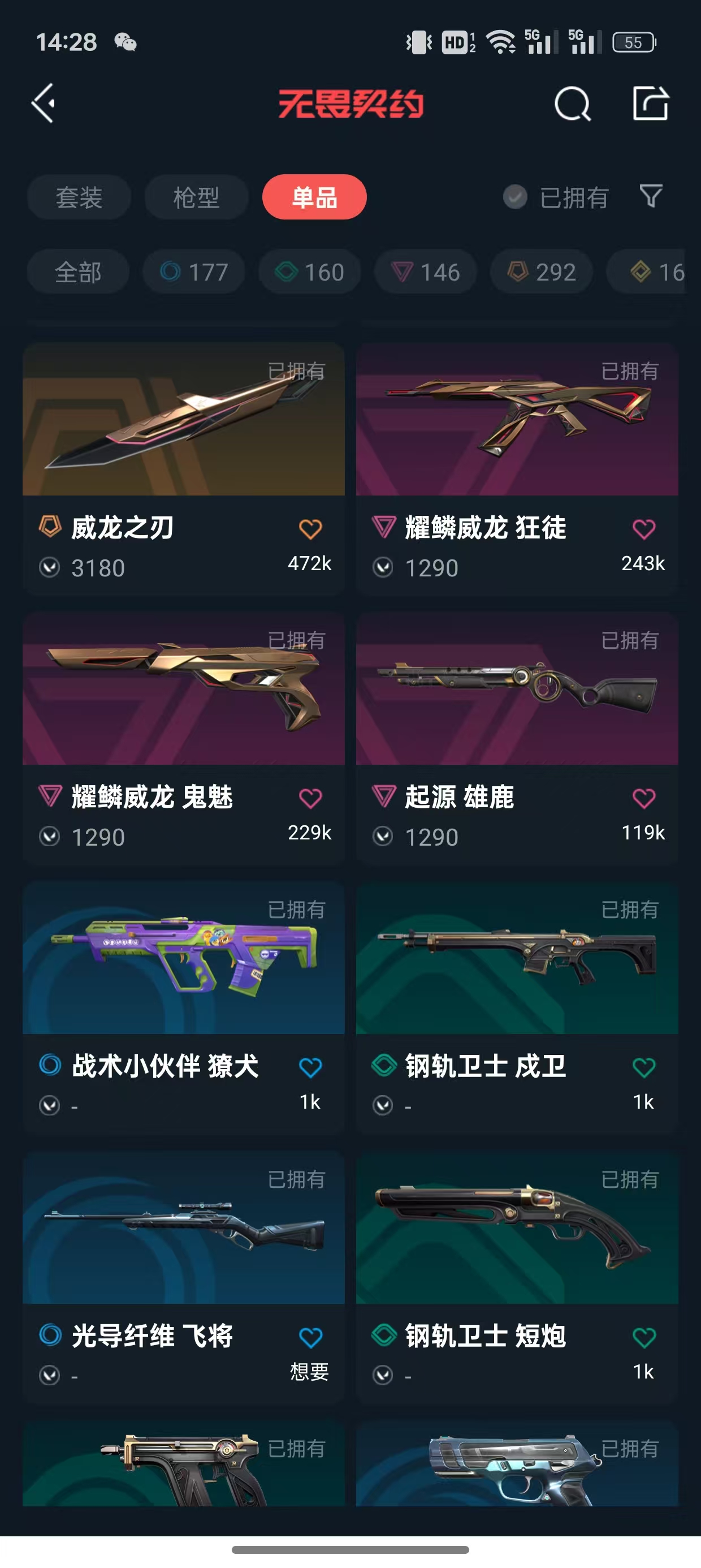
Task: Open the filter funnel icon
Action: click(x=651, y=197)
